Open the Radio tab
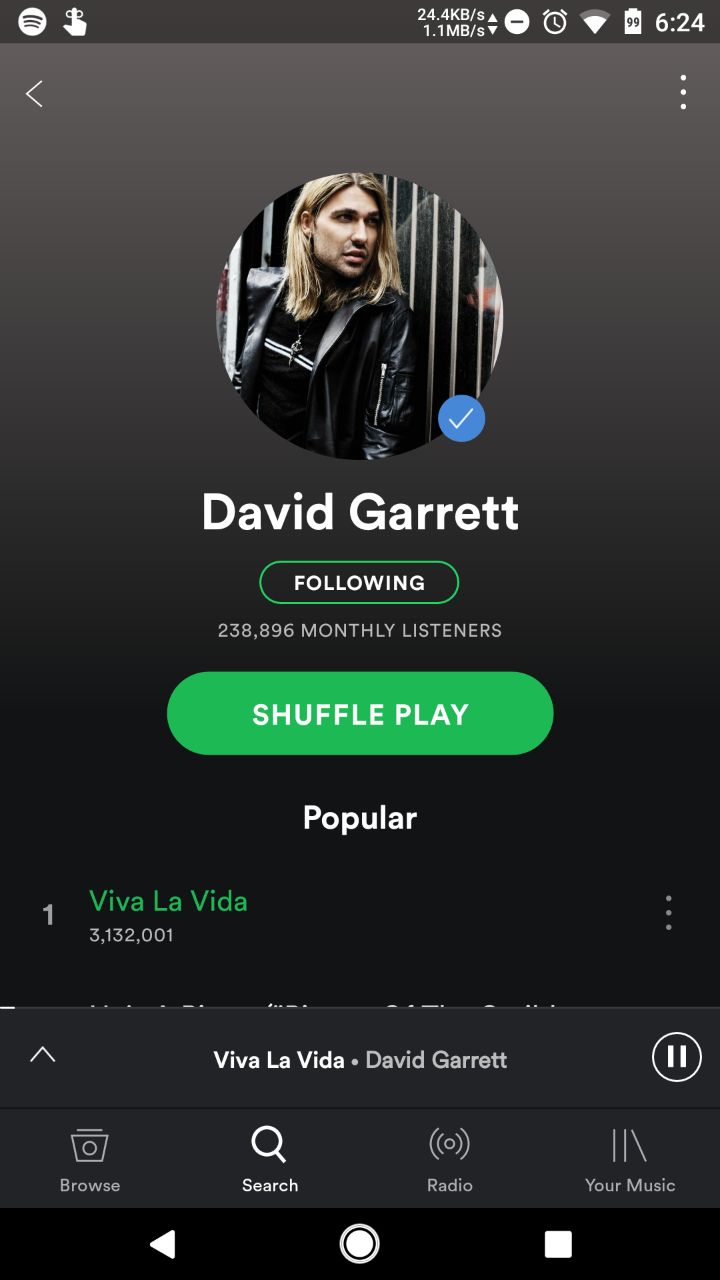Screen dimensions: 720x1280 (x=449, y=1158)
